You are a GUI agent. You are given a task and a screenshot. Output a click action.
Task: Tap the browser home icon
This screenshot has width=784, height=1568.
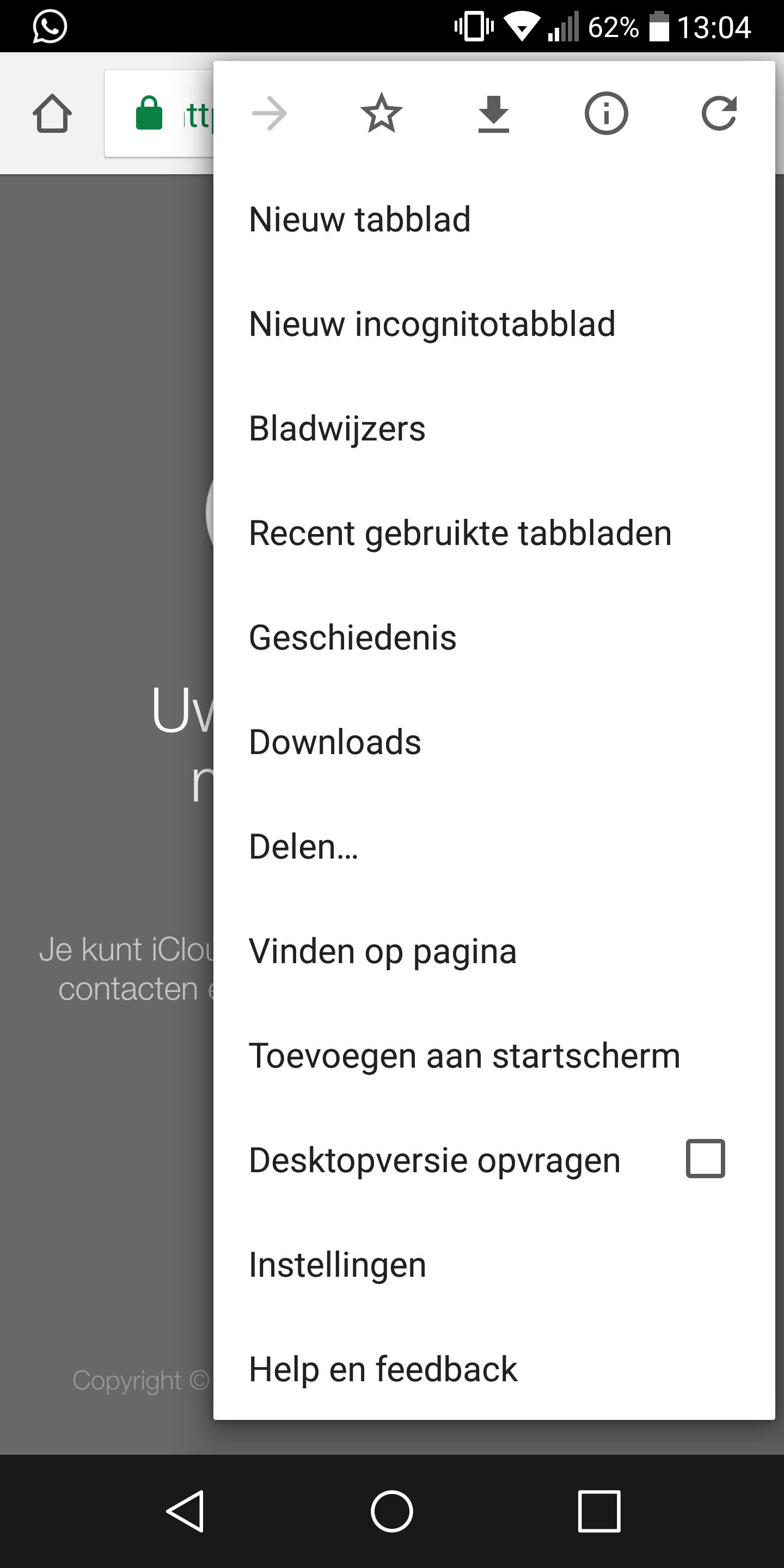pos(52,114)
